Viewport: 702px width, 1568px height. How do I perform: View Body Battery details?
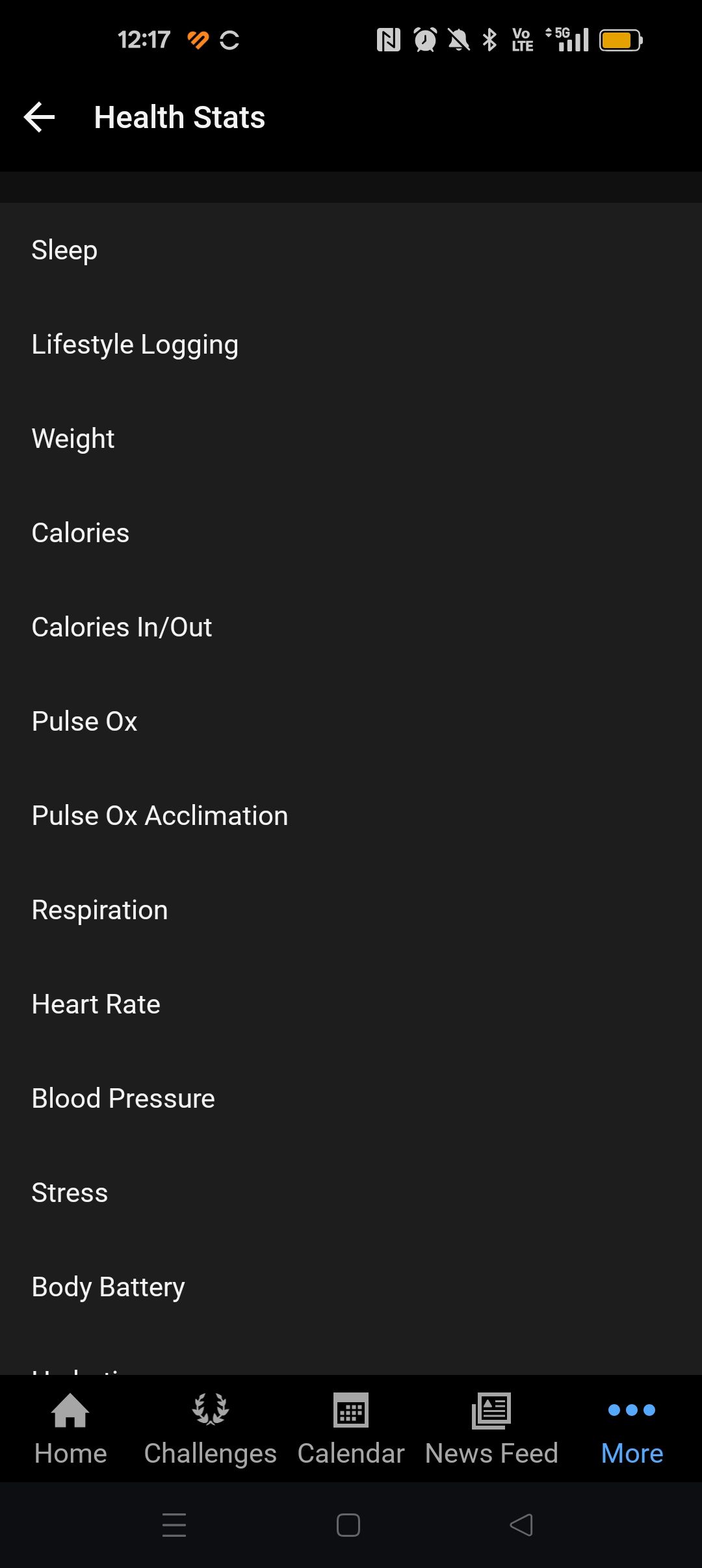109,1287
